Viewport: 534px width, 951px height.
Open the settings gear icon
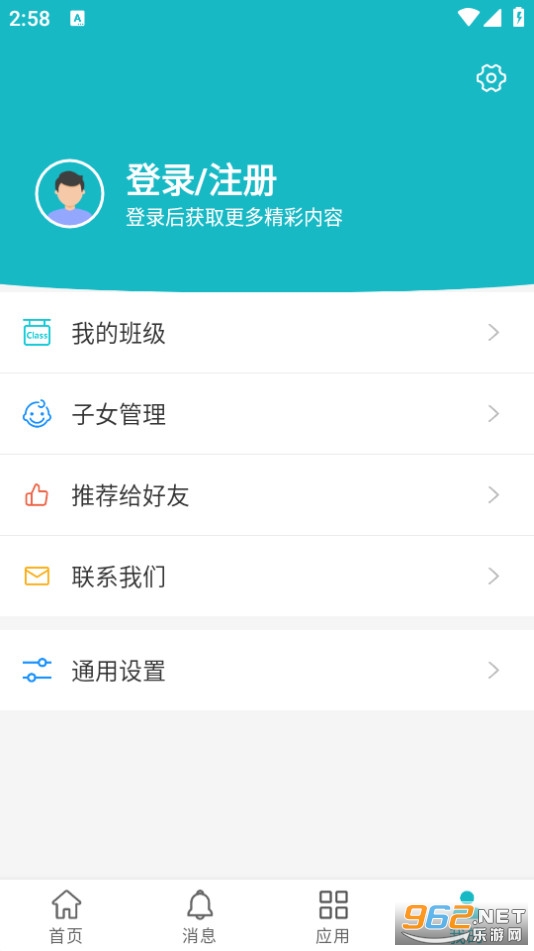click(x=491, y=78)
